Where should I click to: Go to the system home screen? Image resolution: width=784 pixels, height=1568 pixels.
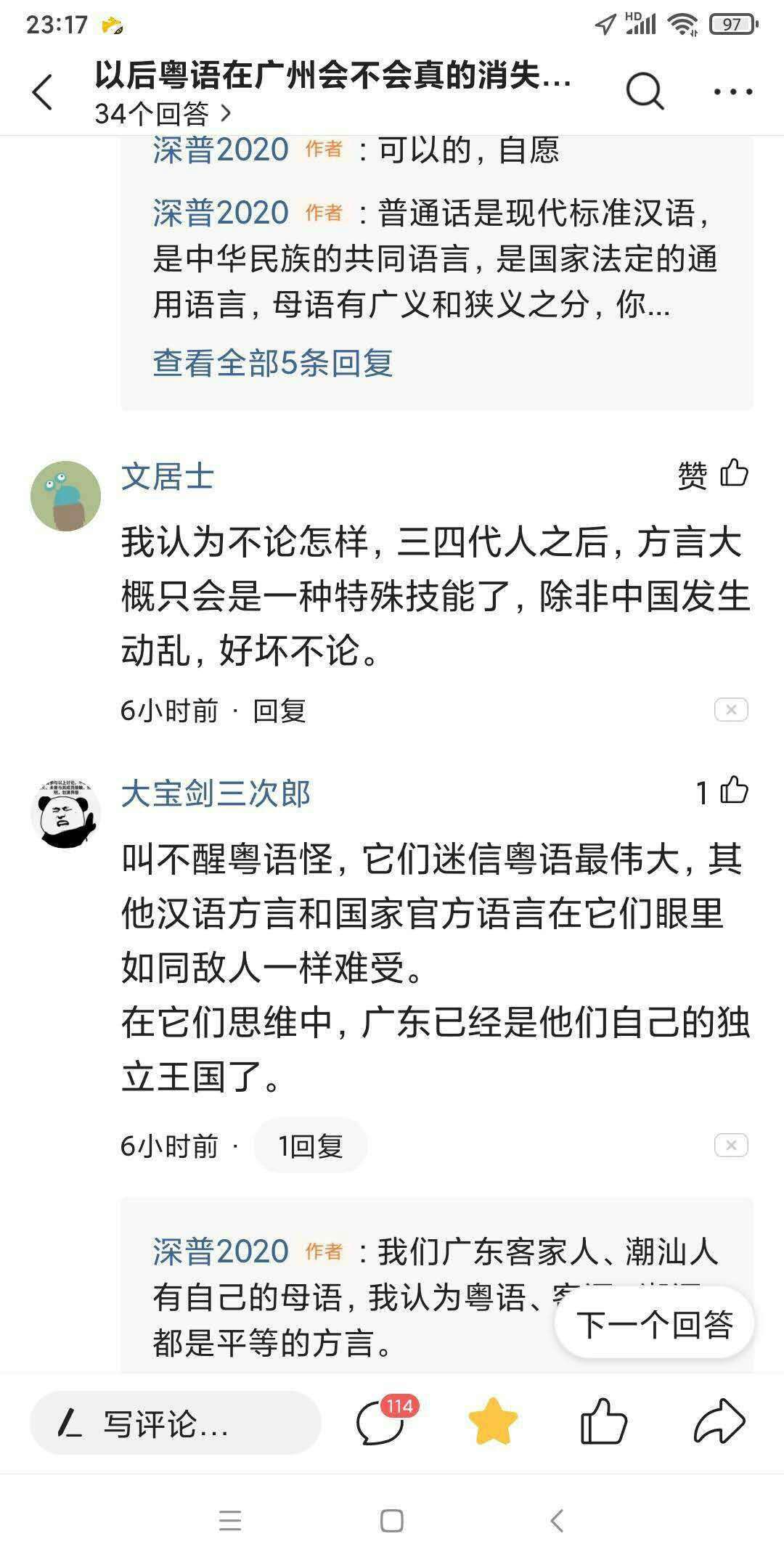(392, 1520)
